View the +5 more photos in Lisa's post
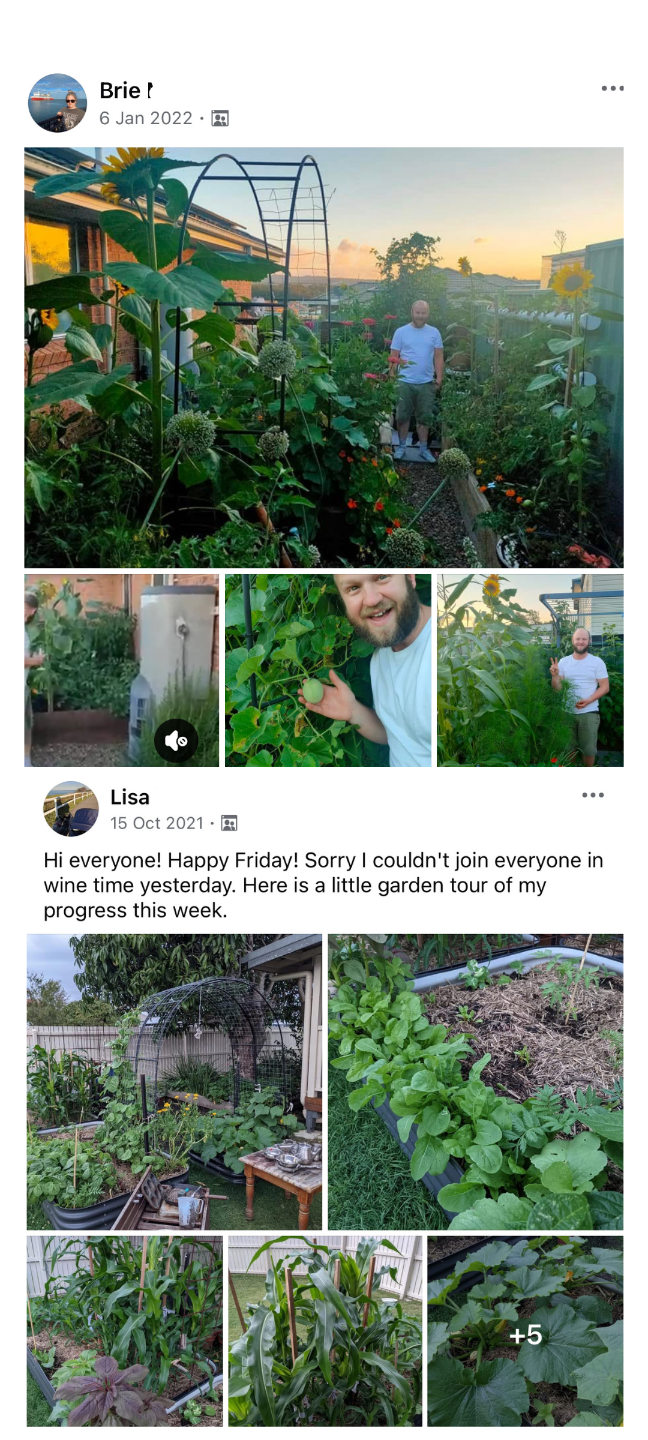The image size is (648, 1440). pyautogui.click(x=525, y=1331)
